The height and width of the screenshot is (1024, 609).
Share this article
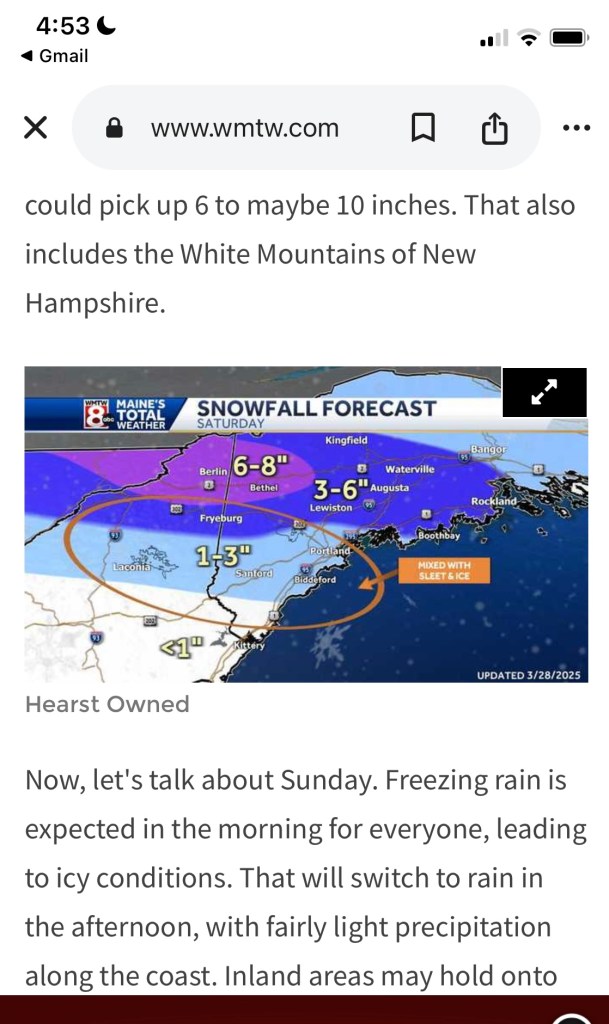tap(495, 128)
